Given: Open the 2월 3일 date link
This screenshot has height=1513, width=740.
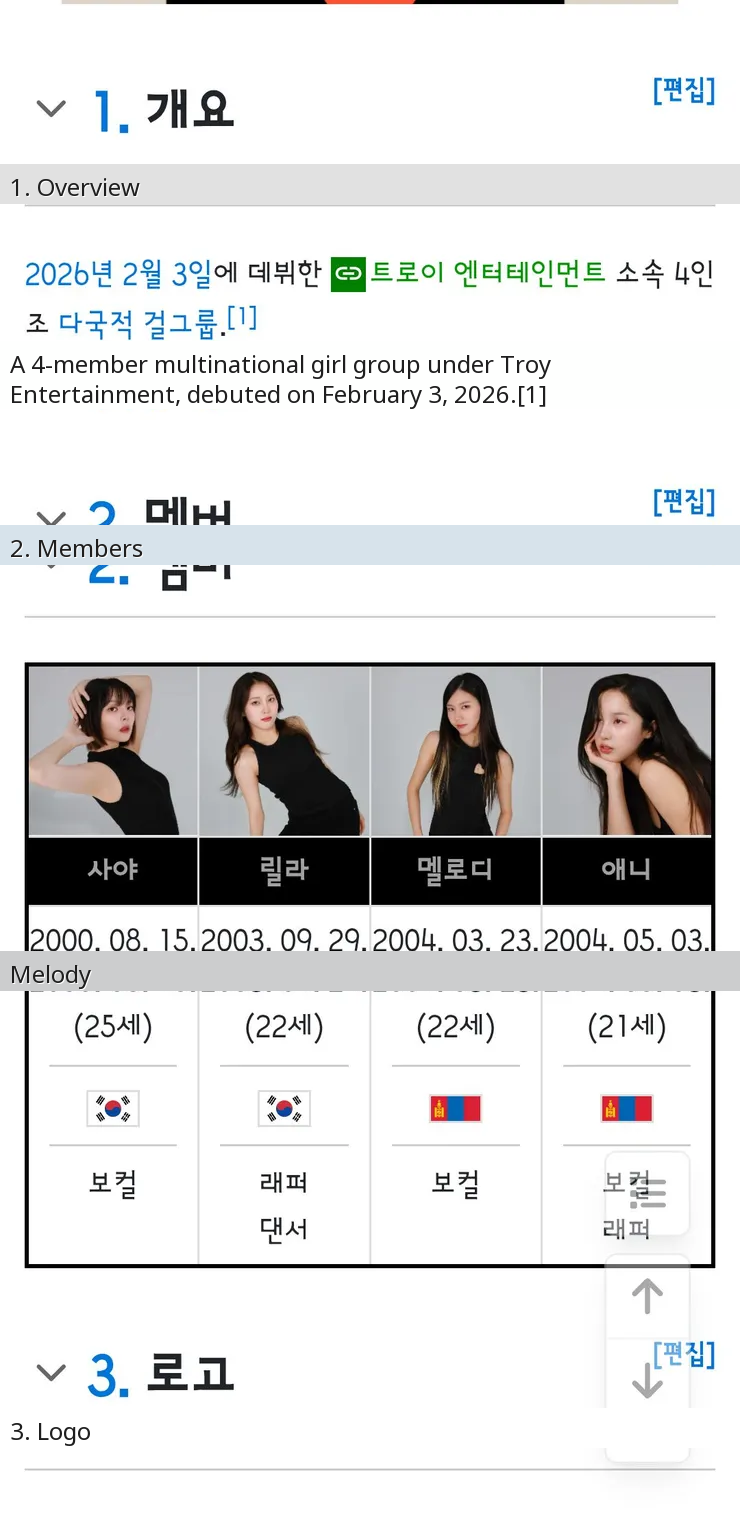Looking at the screenshot, I should [167, 274].
